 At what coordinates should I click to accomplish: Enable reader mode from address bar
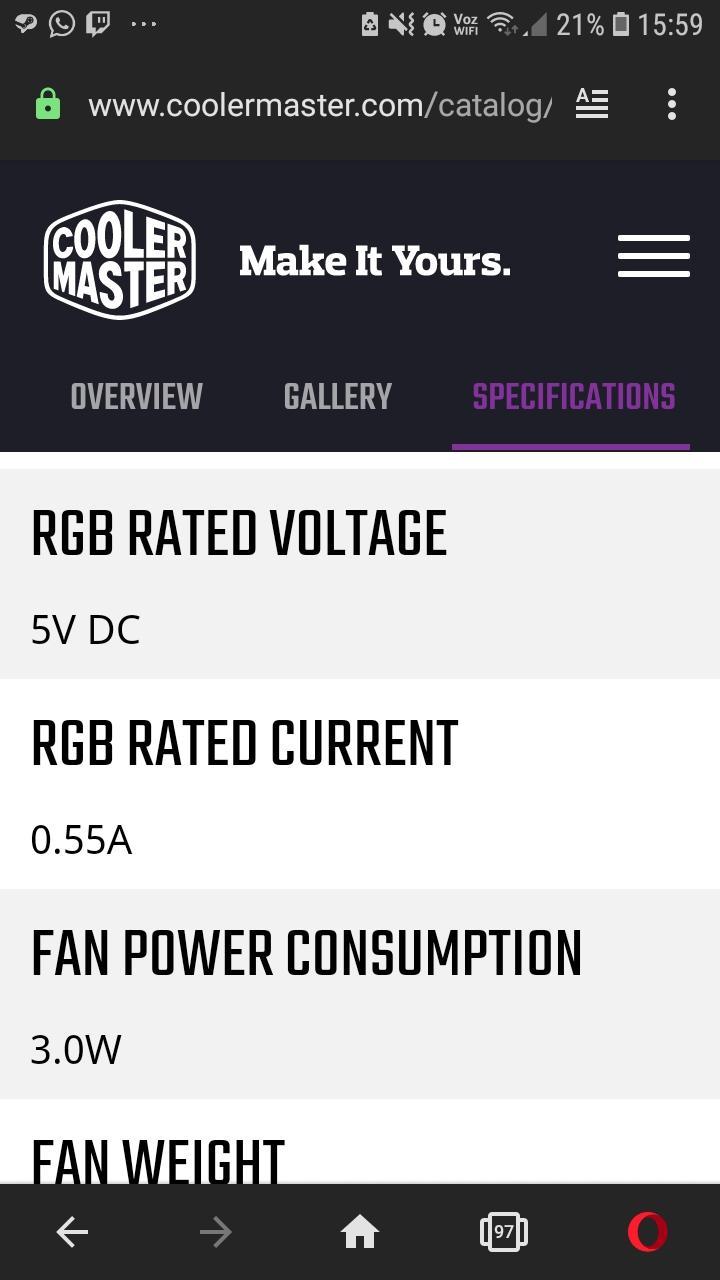pos(592,104)
